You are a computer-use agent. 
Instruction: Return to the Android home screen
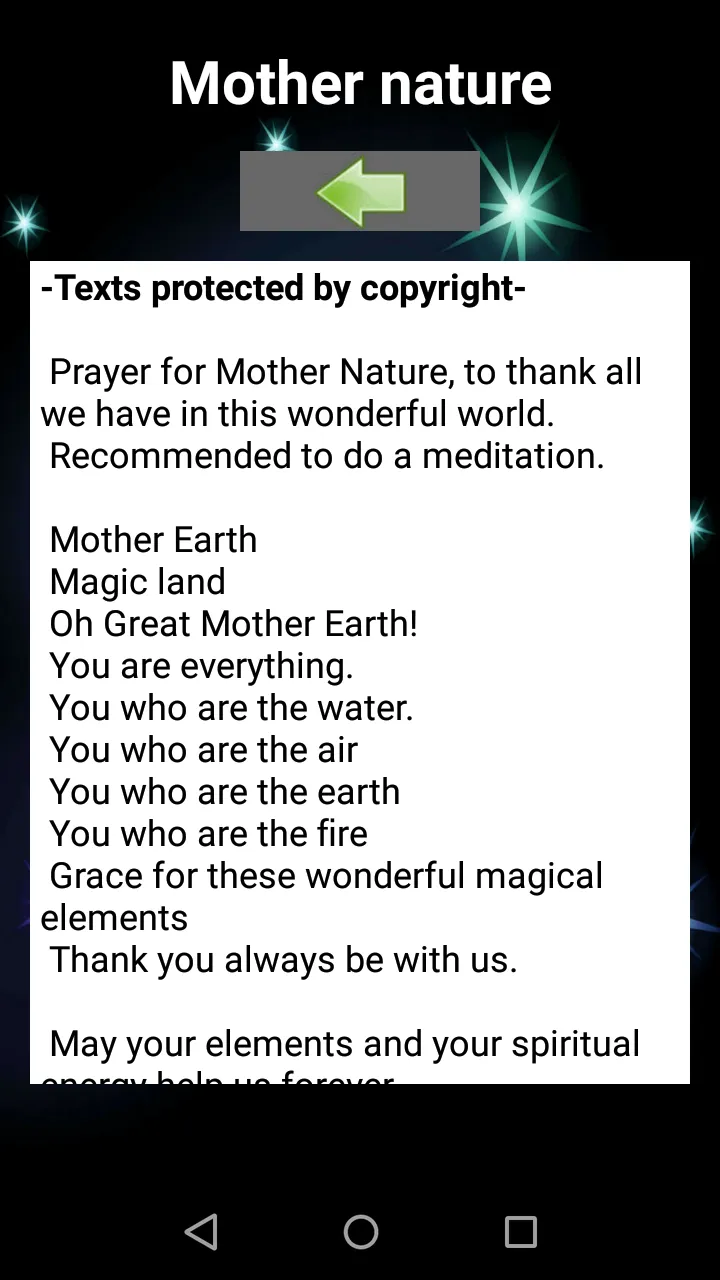[360, 1231]
